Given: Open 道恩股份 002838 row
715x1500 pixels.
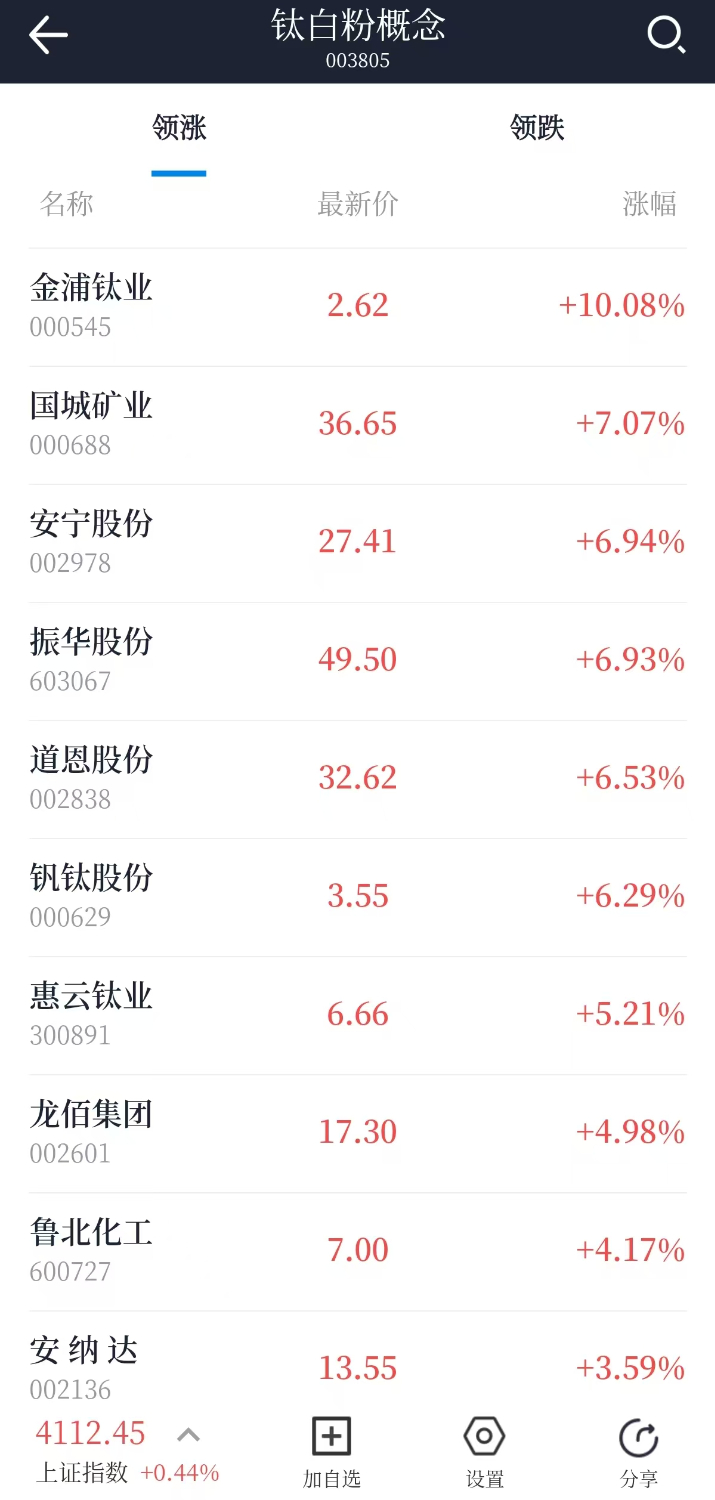Looking at the screenshot, I should pos(358,779).
